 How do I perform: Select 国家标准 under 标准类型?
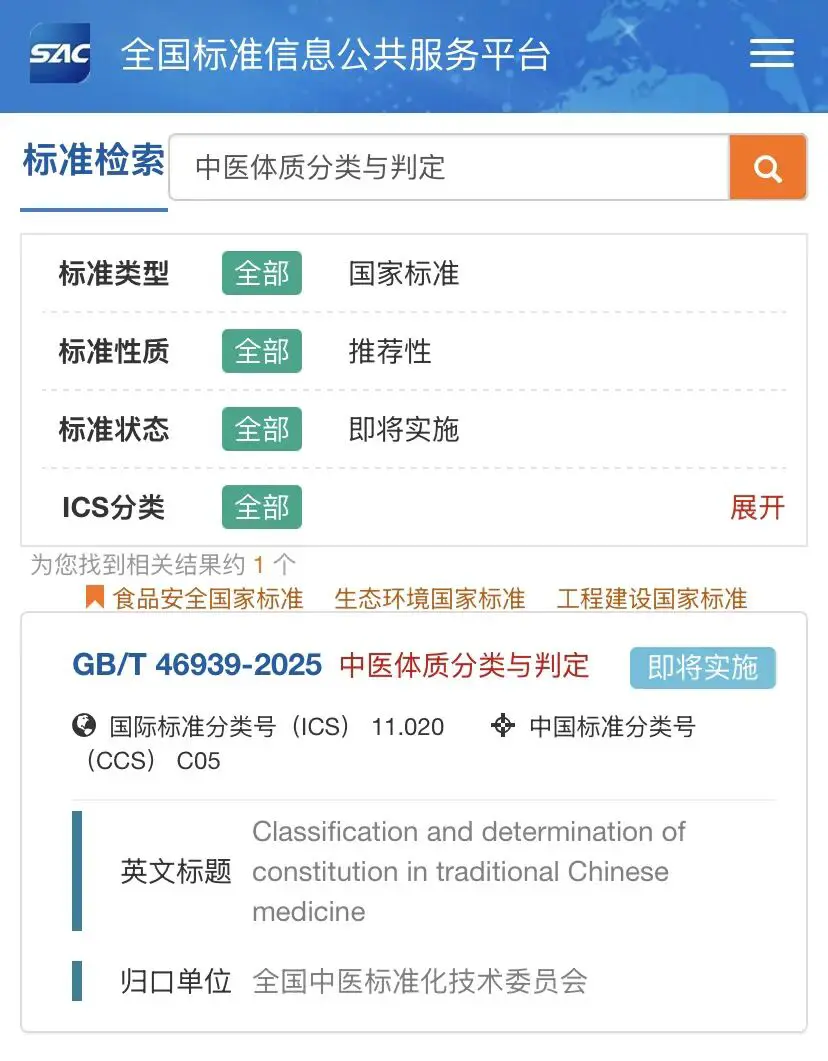point(403,273)
